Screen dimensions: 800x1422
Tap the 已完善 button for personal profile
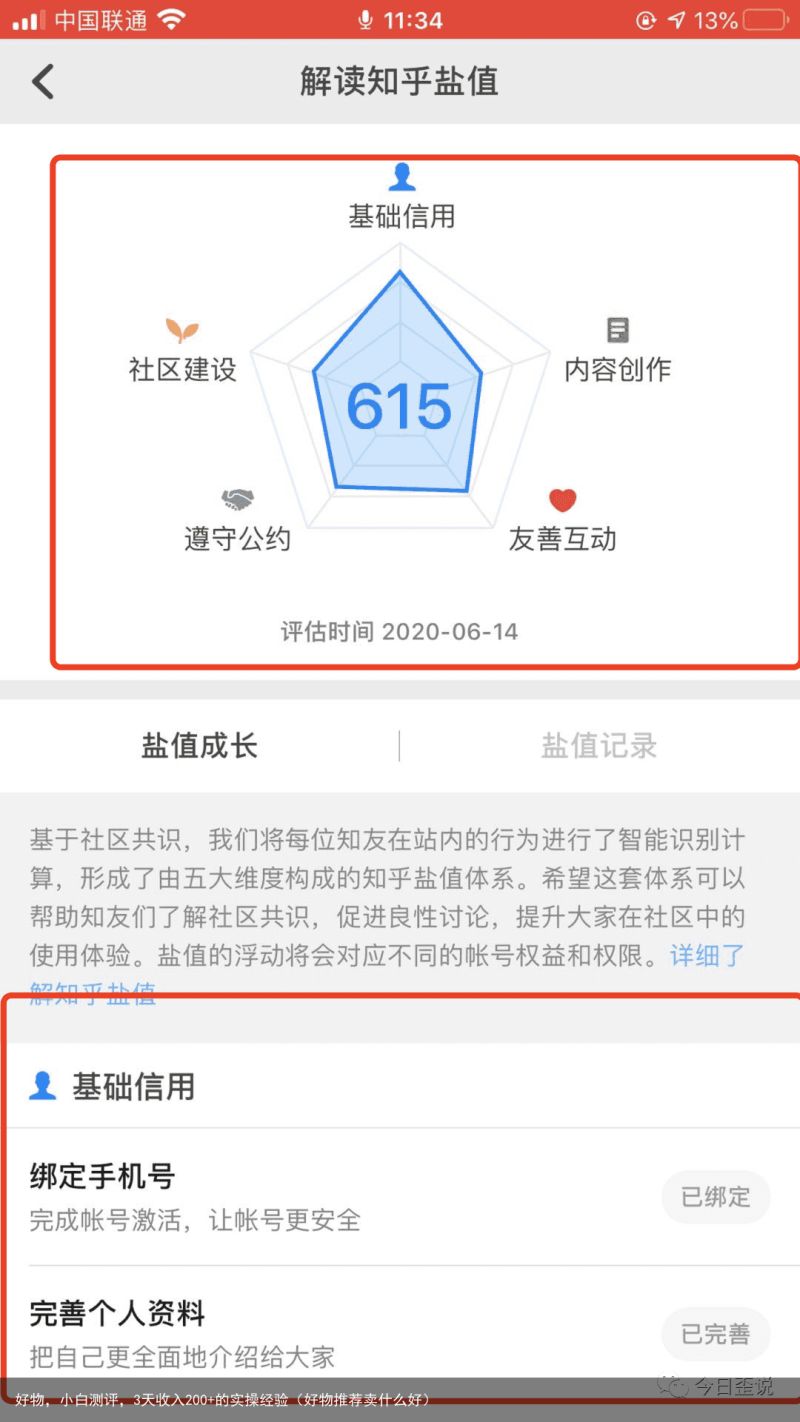[715, 1334]
